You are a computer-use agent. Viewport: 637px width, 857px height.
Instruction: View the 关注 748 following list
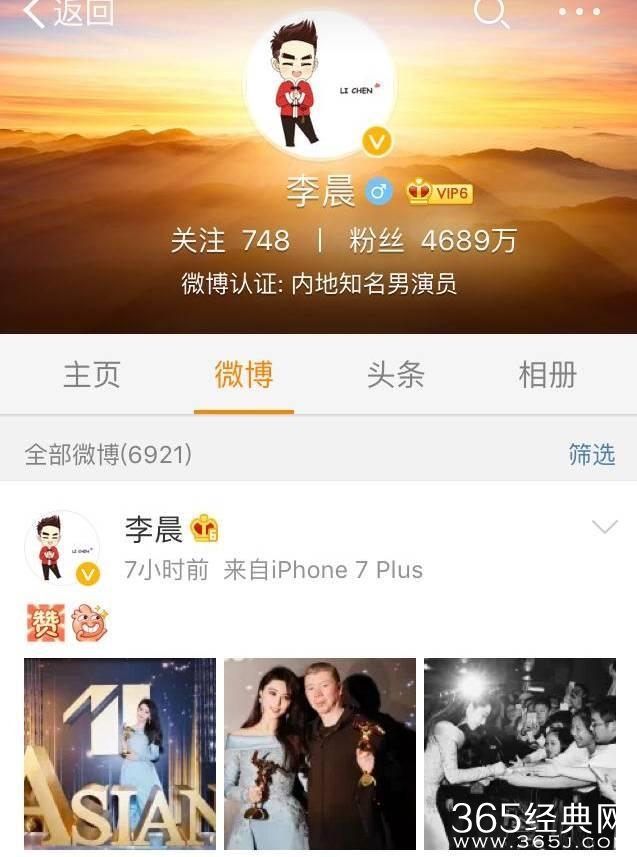coord(230,241)
